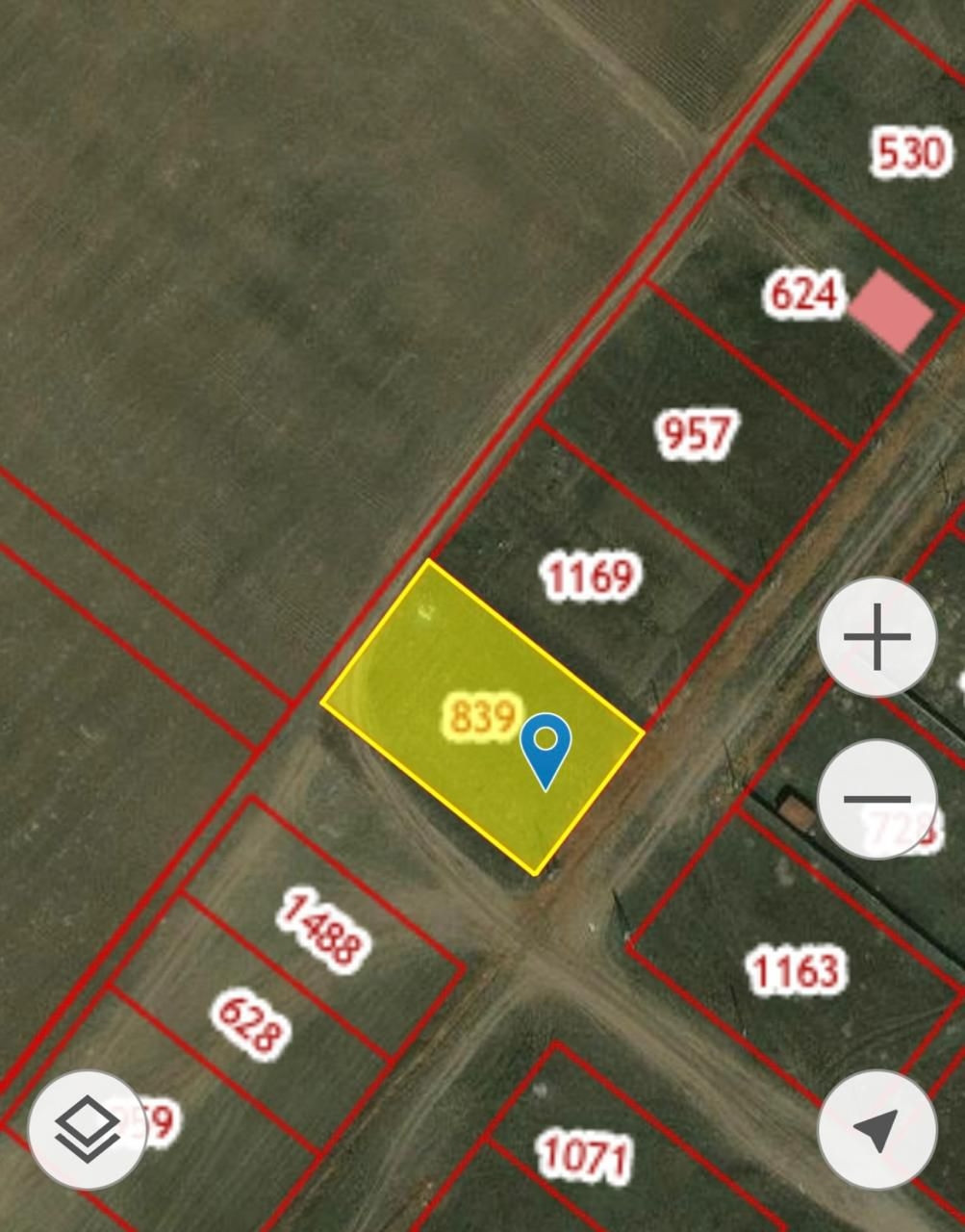Select parcel 1163 on the map
Image resolution: width=965 pixels, height=1232 pixels.
pos(797,970)
